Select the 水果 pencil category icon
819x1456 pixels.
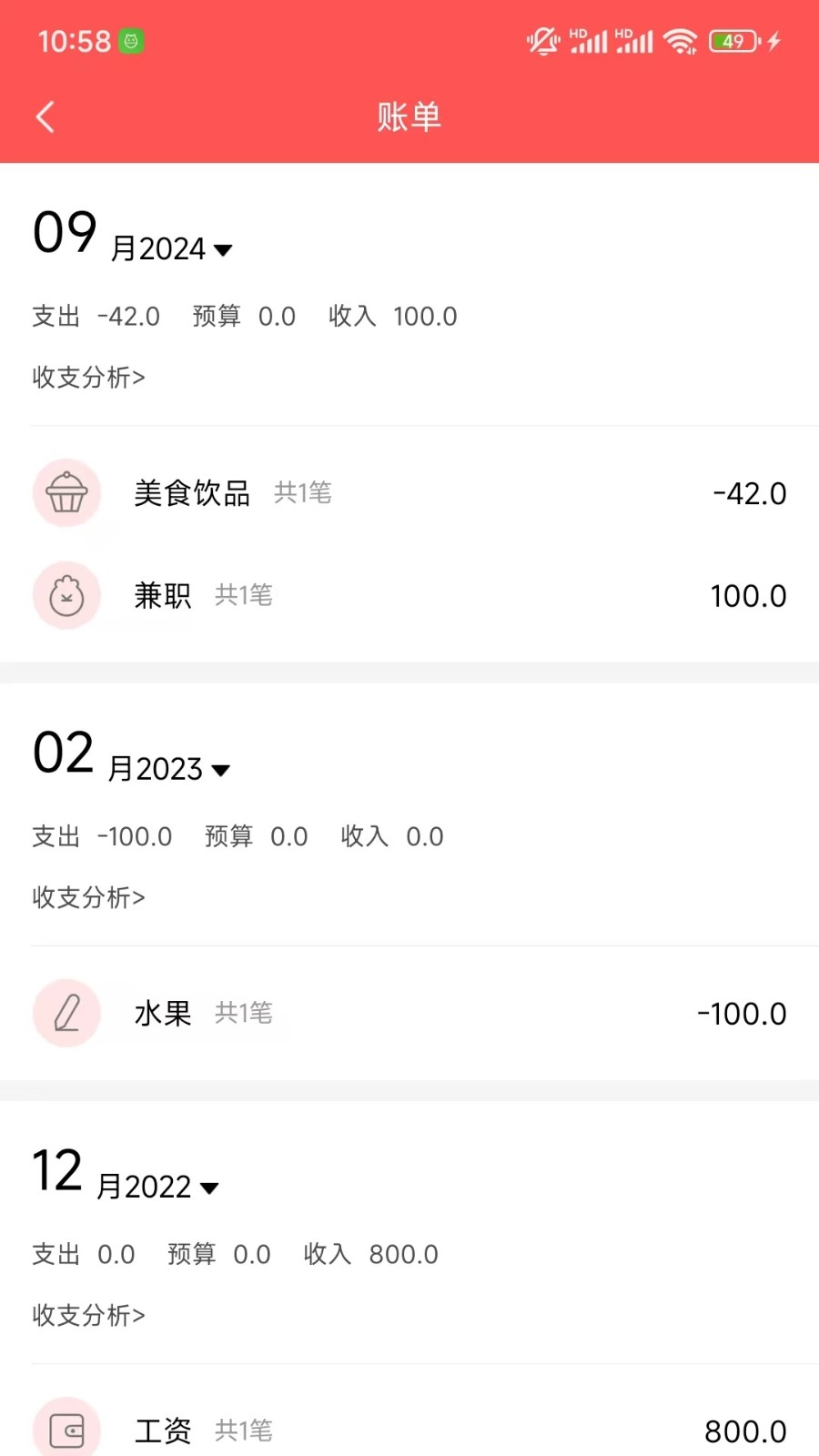66,1013
